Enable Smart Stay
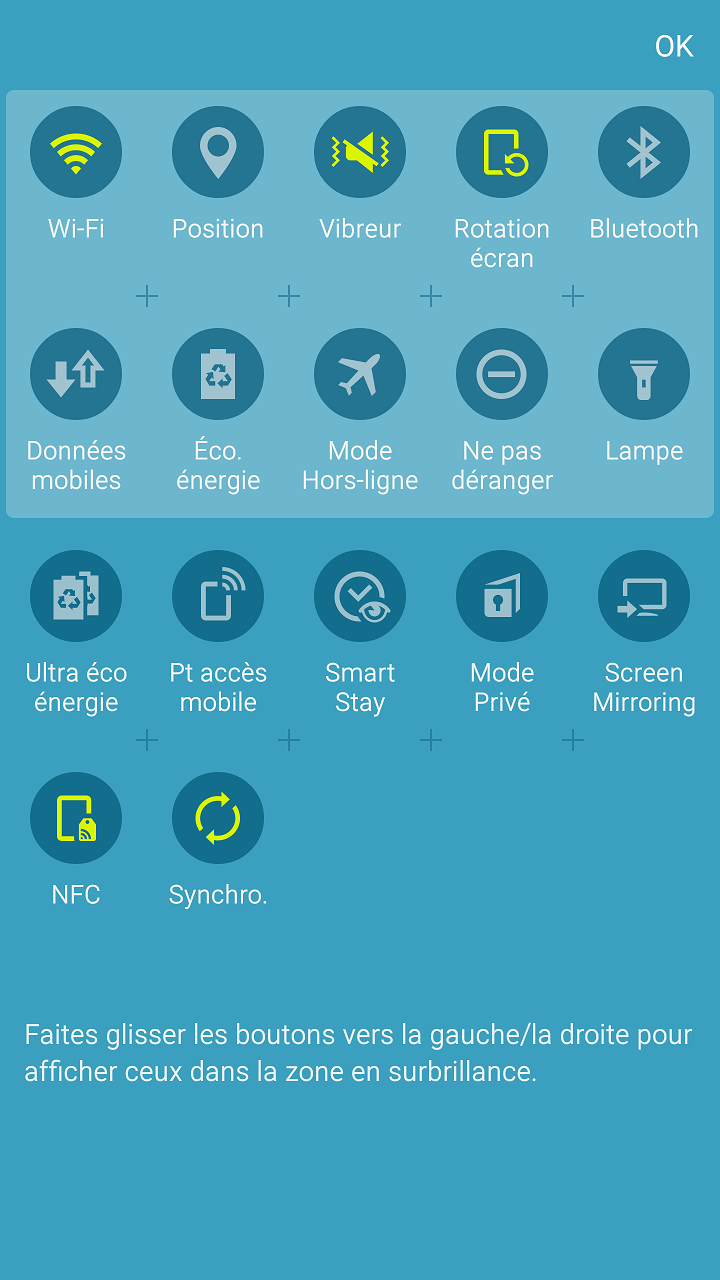Viewport: 720px width, 1280px height. (360, 597)
